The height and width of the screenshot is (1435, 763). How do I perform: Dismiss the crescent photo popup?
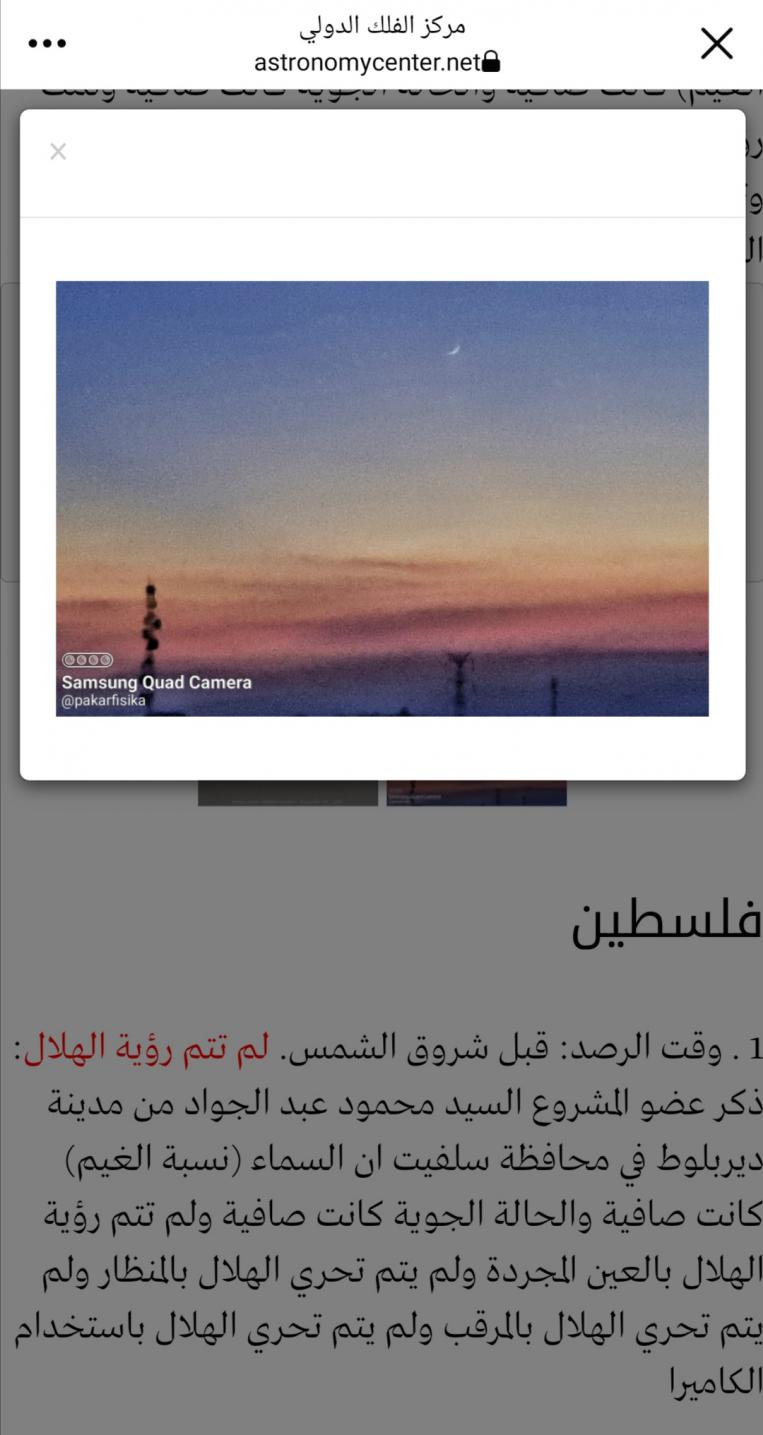point(58,152)
